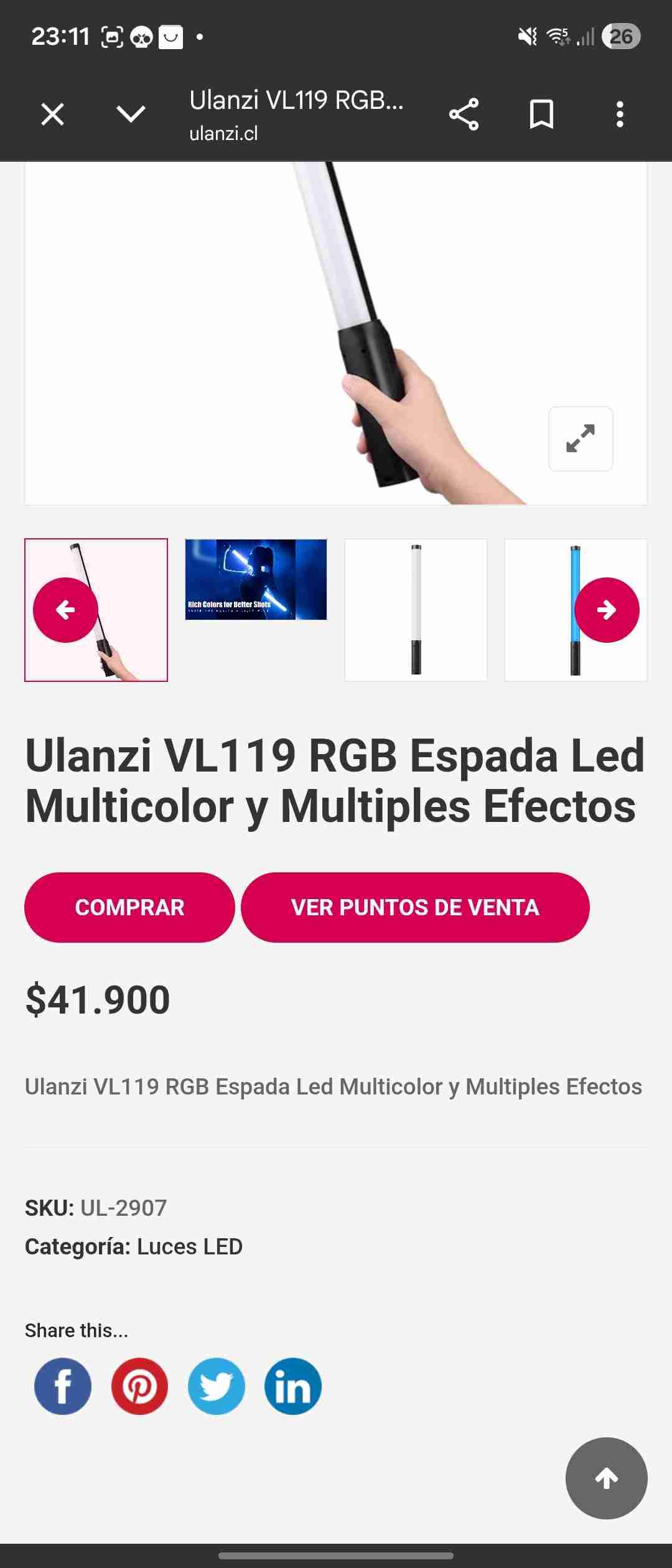Open the browser overflow menu
The height and width of the screenshot is (1568, 672).
pyautogui.click(x=620, y=114)
